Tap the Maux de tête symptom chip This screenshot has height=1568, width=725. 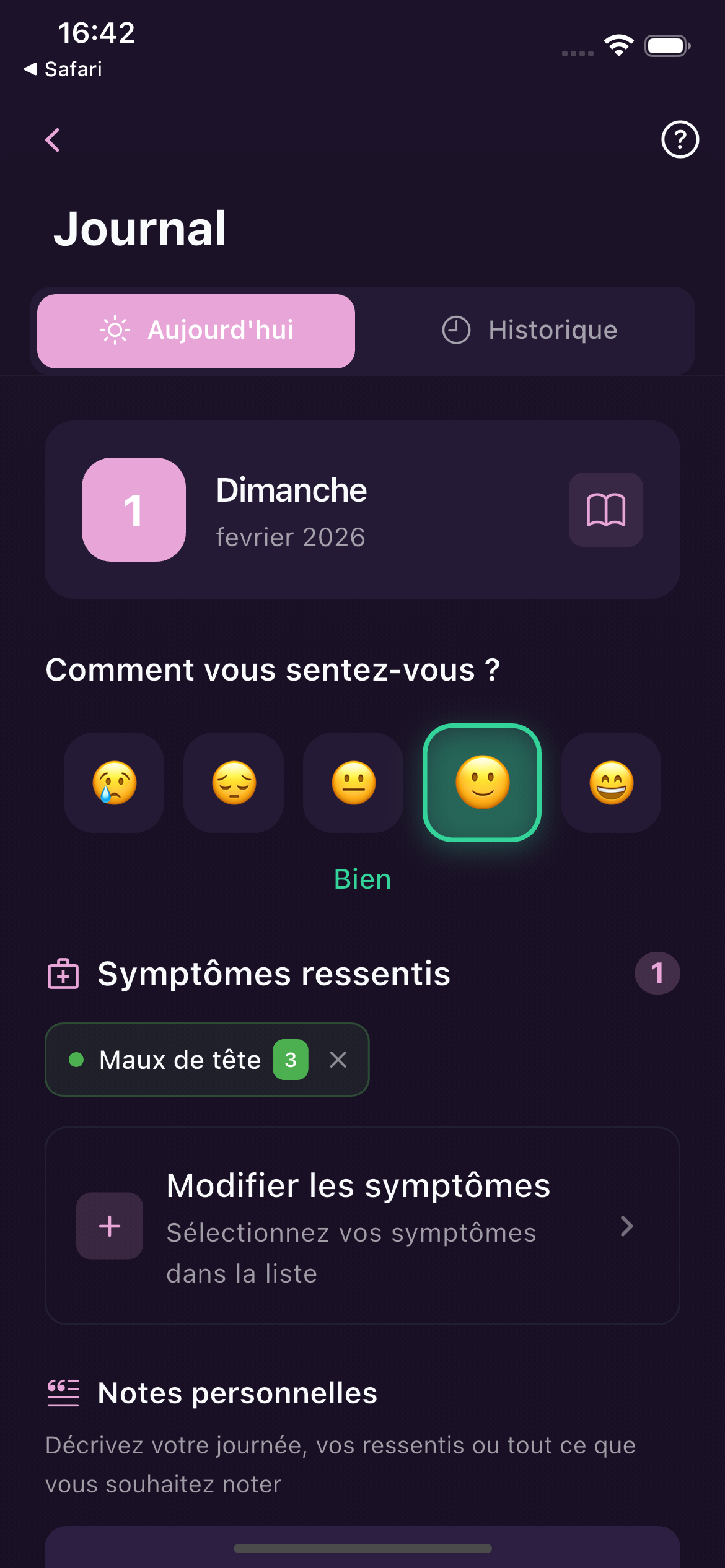(x=180, y=1060)
